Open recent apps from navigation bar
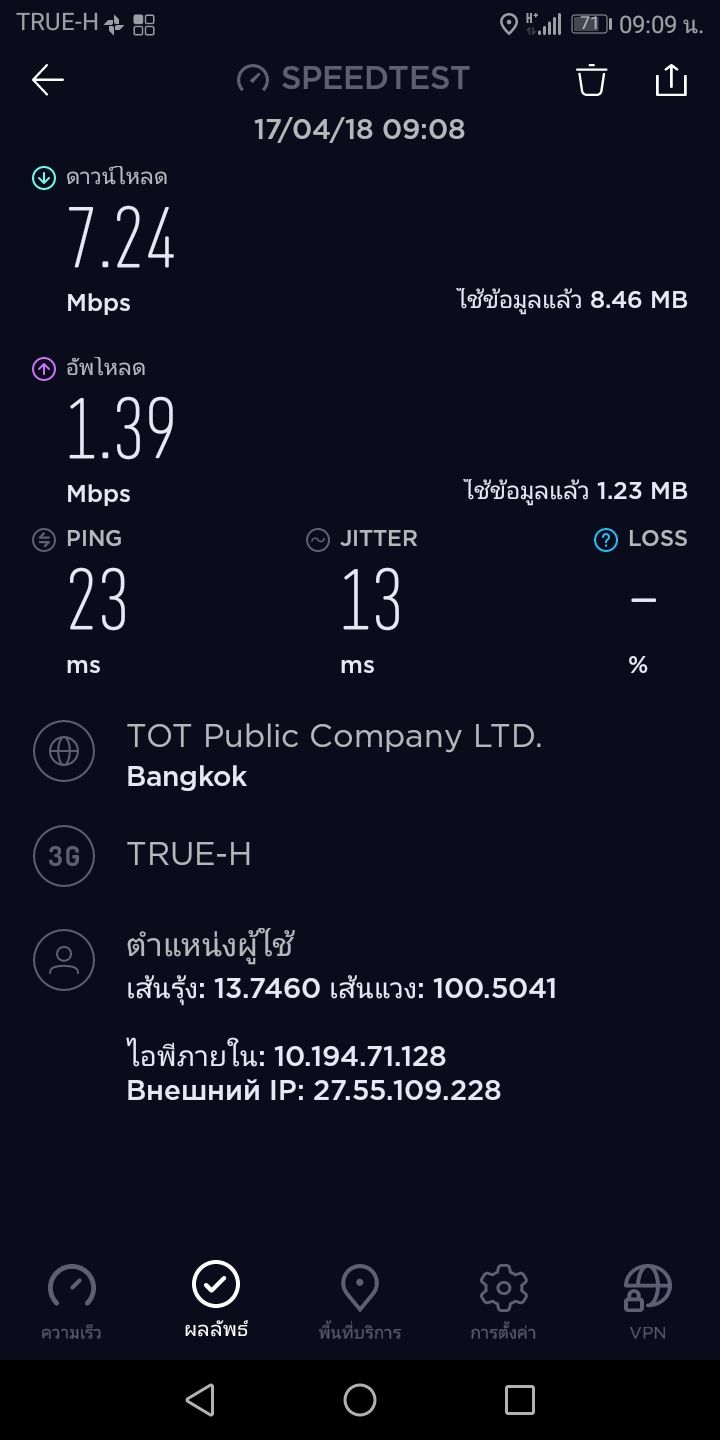 click(519, 1400)
